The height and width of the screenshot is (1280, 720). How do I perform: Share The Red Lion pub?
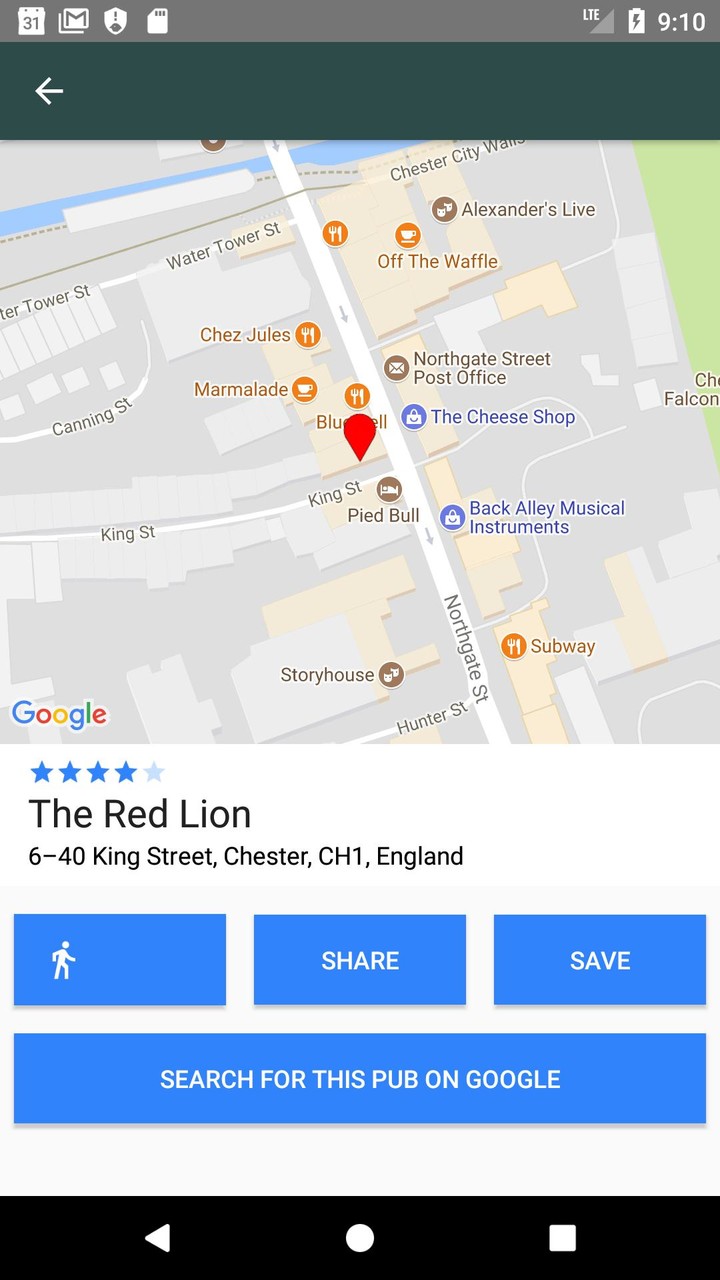(360, 960)
